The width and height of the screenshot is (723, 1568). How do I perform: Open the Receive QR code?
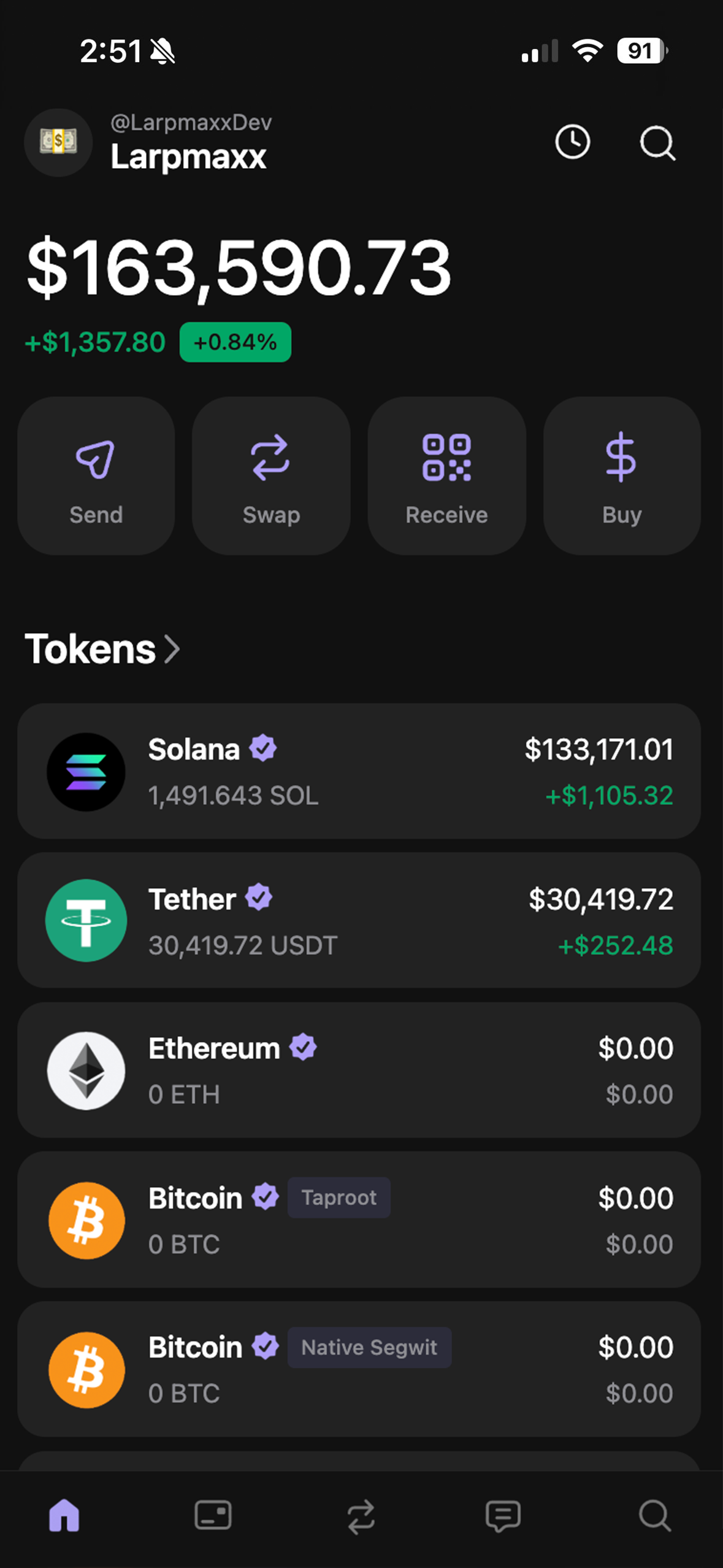click(446, 475)
